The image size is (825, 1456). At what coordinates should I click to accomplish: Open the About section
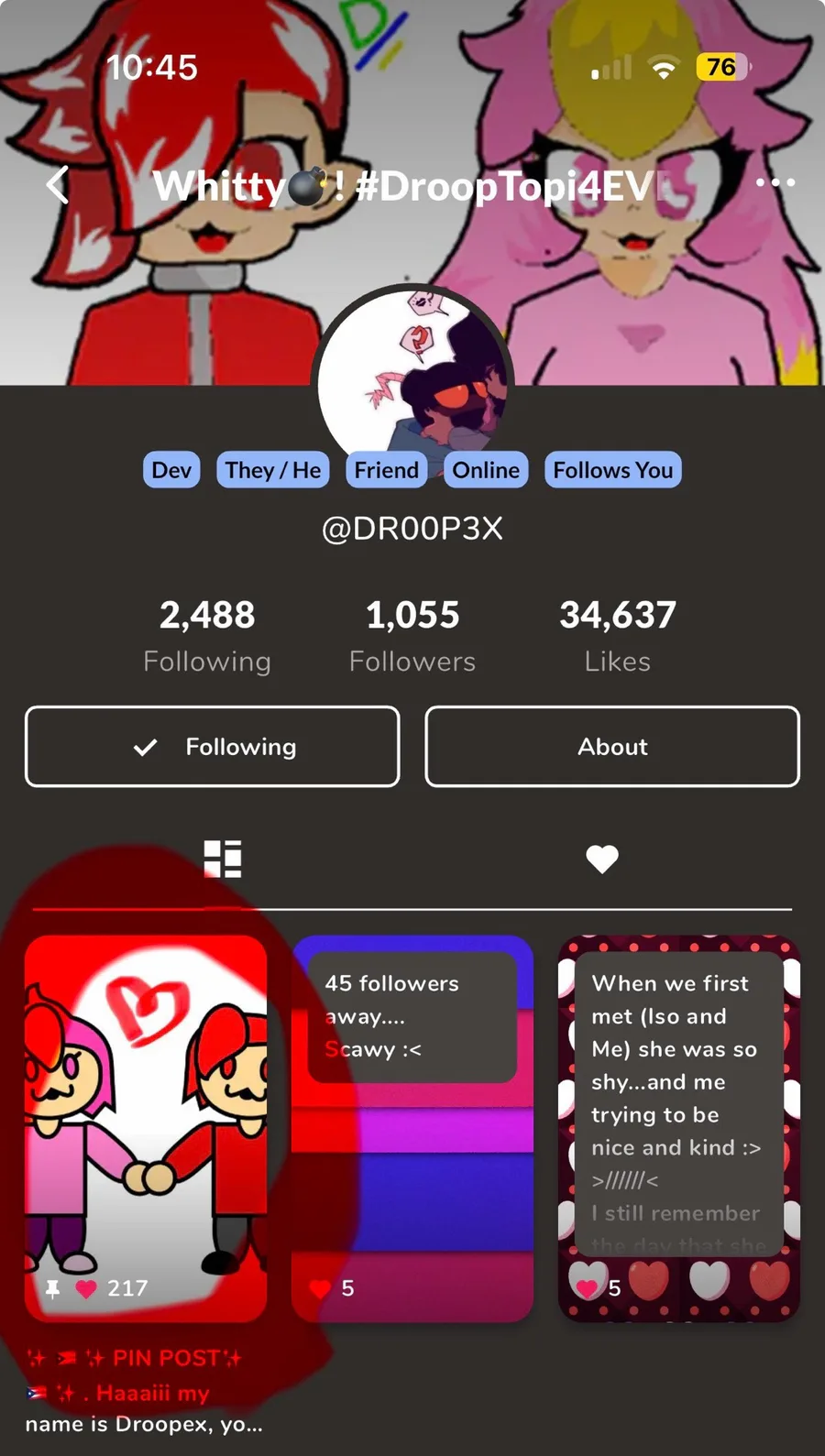[x=612, y=747]
